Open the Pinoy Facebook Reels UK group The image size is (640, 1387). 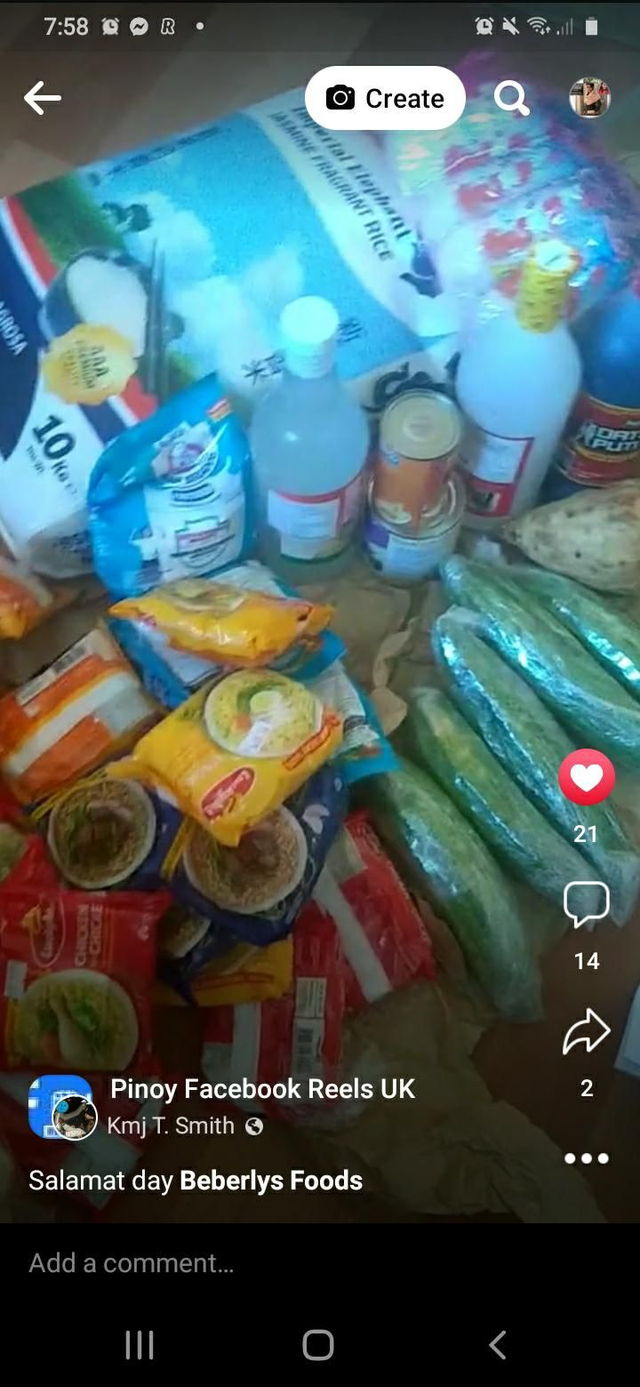click(262, 1089)
